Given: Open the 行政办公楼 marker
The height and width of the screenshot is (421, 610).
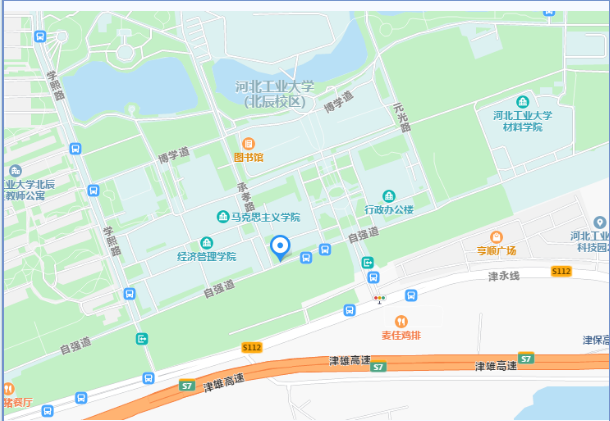Looking at the screenshot, I should coord(388,196).
